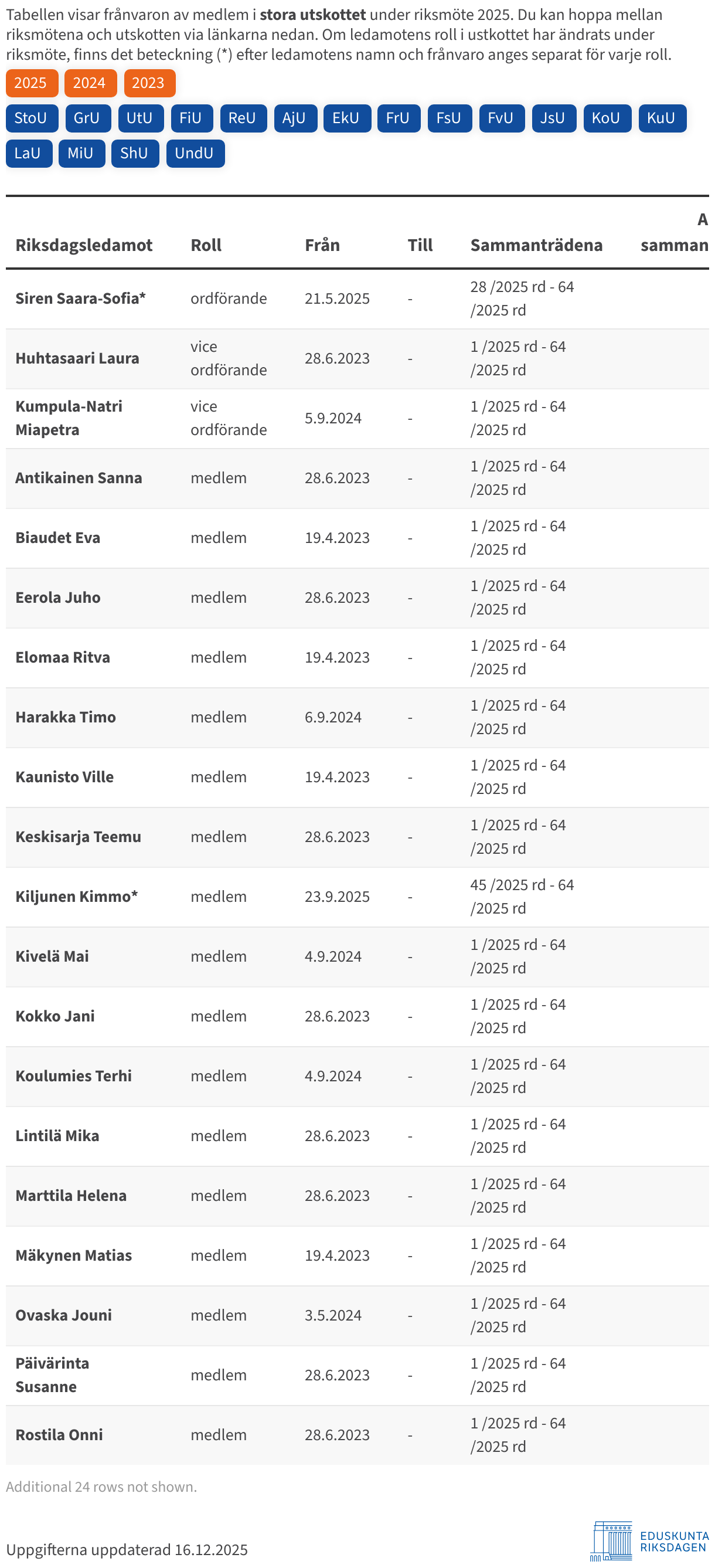Image resolution: width=715 pixels, height=1568 pixels.
Task: Choose the FiU committee
Action: tap(192, 118)
